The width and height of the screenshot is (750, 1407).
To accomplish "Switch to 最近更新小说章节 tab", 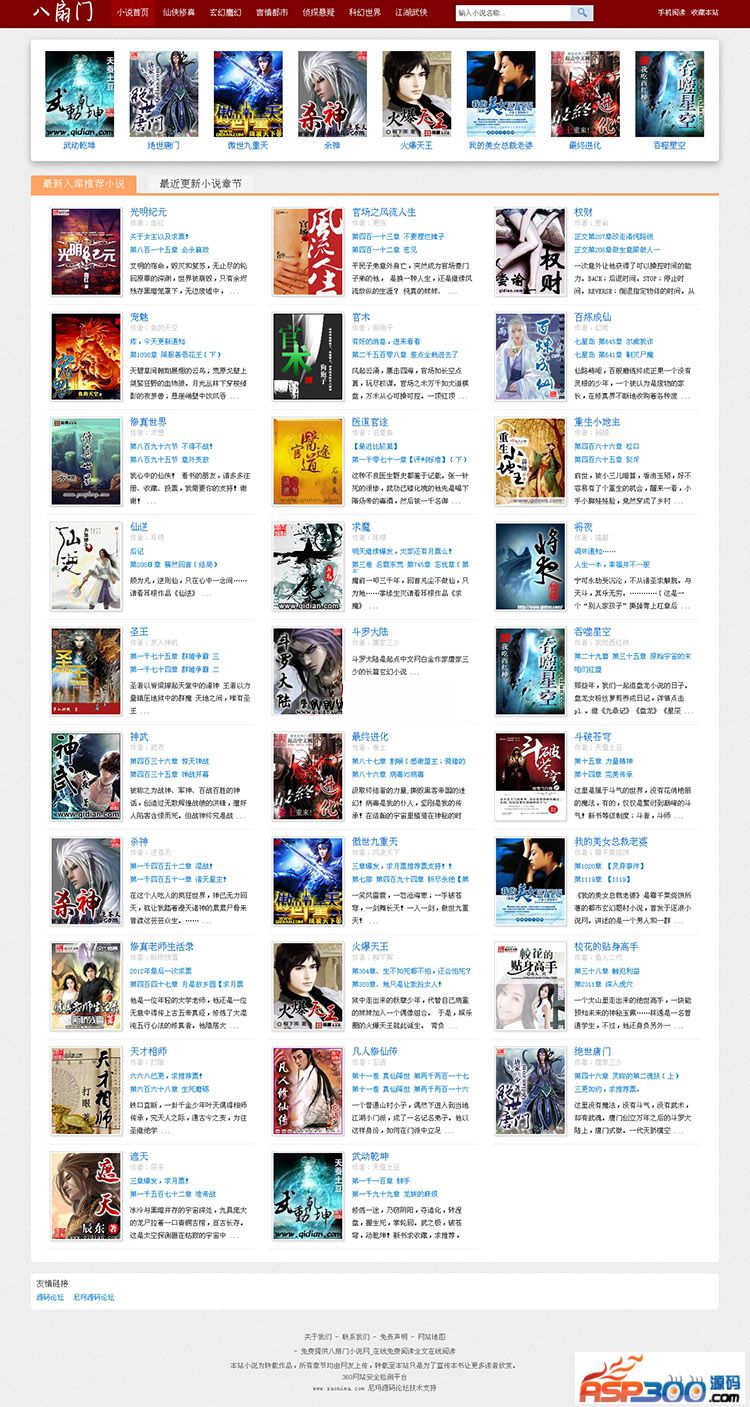I will click(x=199, y=184).
